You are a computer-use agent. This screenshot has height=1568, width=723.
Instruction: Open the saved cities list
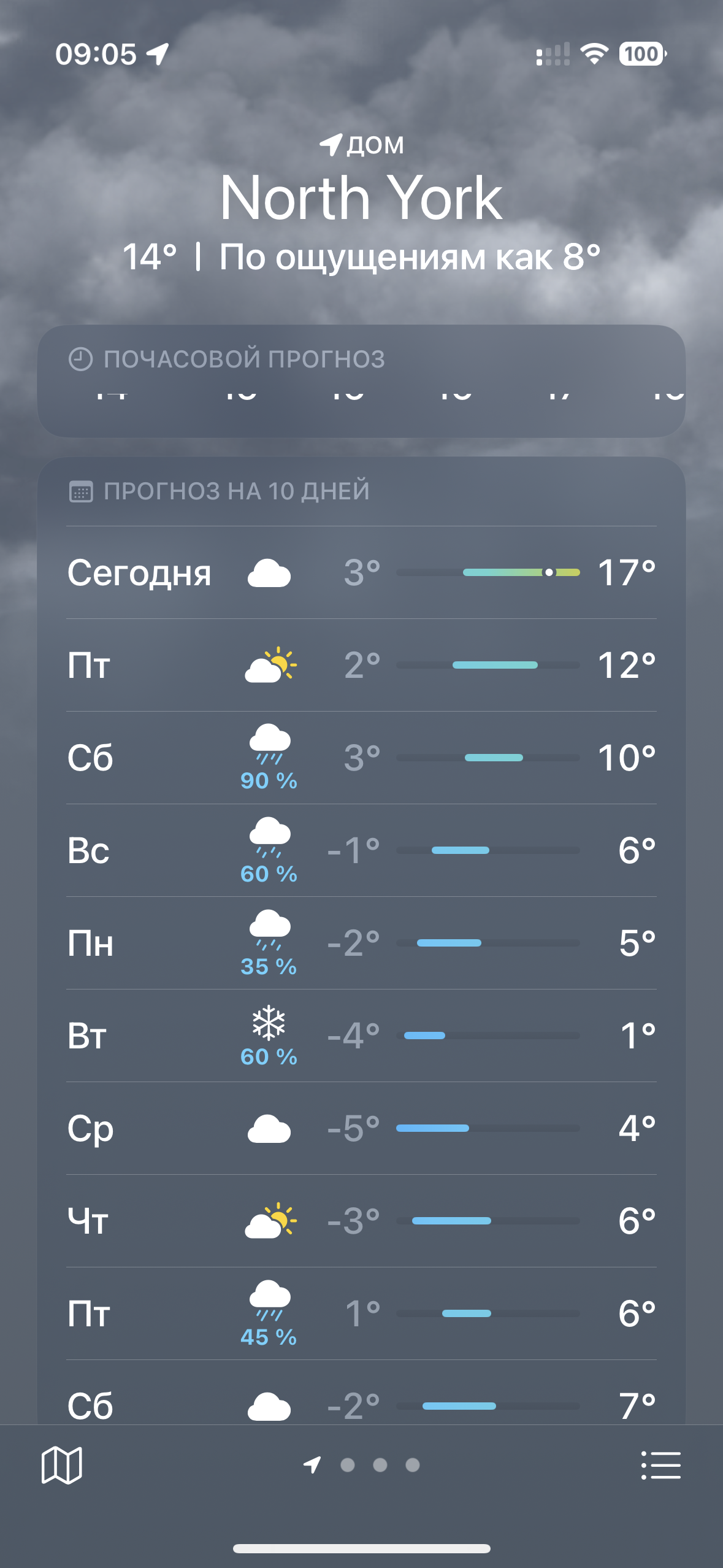tap(660, 1465)
